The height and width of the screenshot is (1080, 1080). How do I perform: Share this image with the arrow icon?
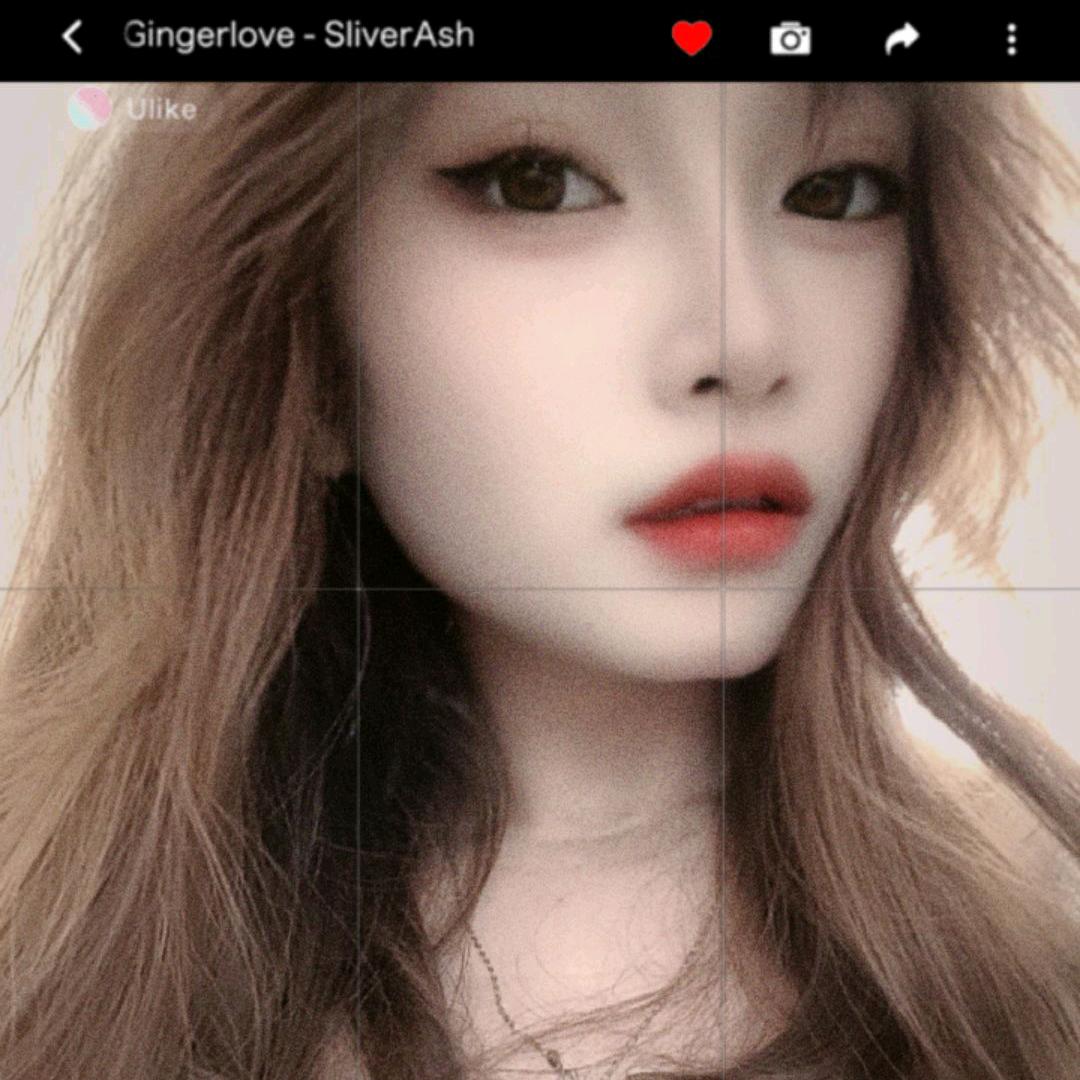pos(902,39)
